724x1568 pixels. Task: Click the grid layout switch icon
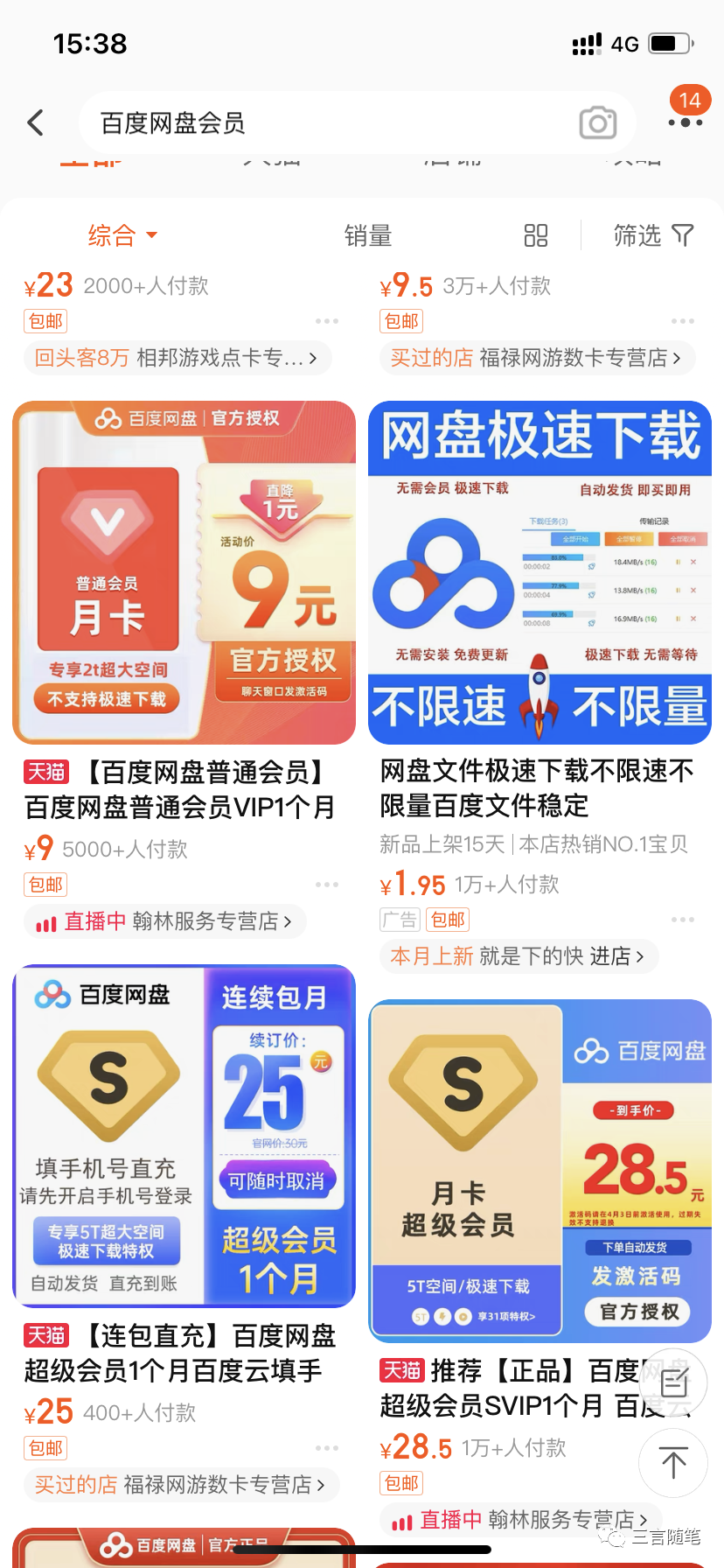536,235
